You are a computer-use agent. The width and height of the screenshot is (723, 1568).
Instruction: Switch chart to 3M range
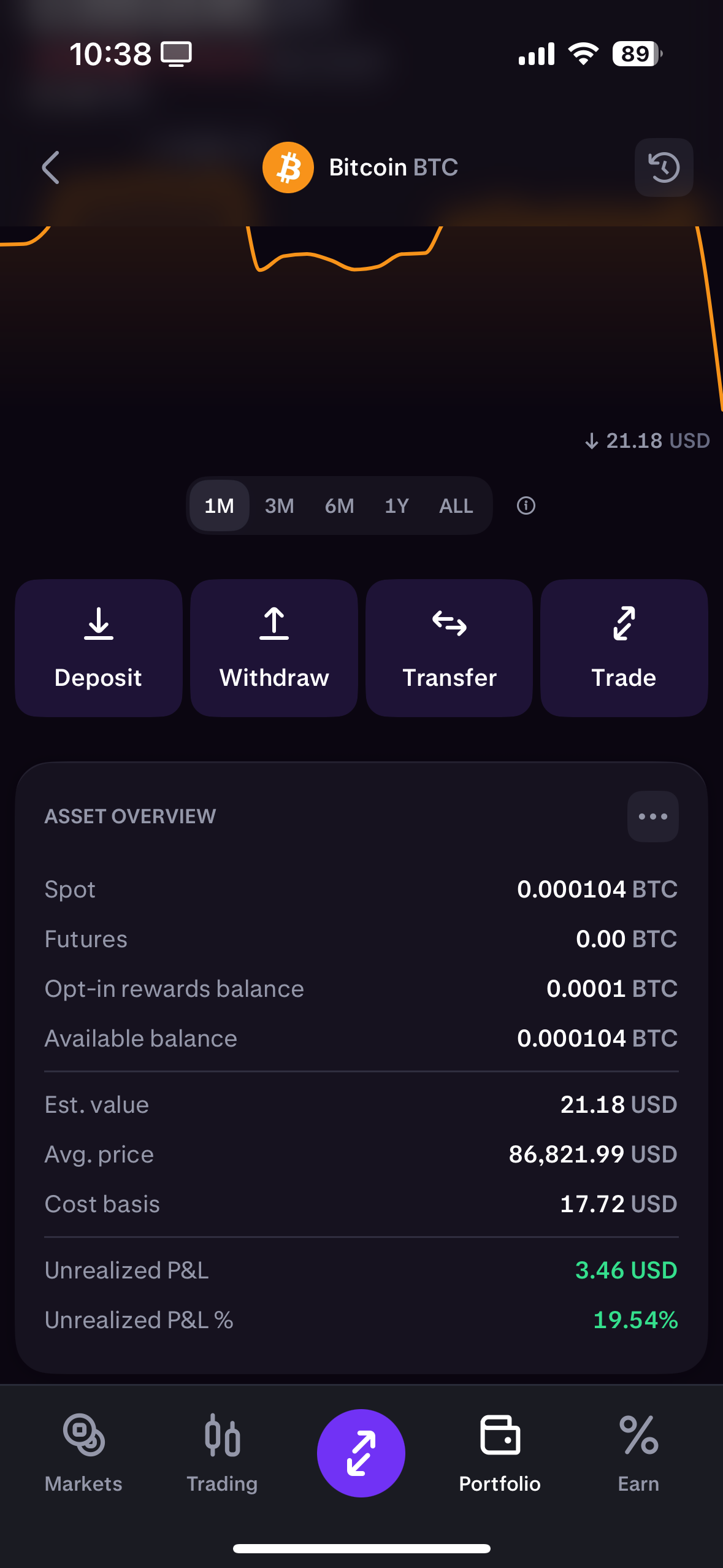click(x=279, y=506)
